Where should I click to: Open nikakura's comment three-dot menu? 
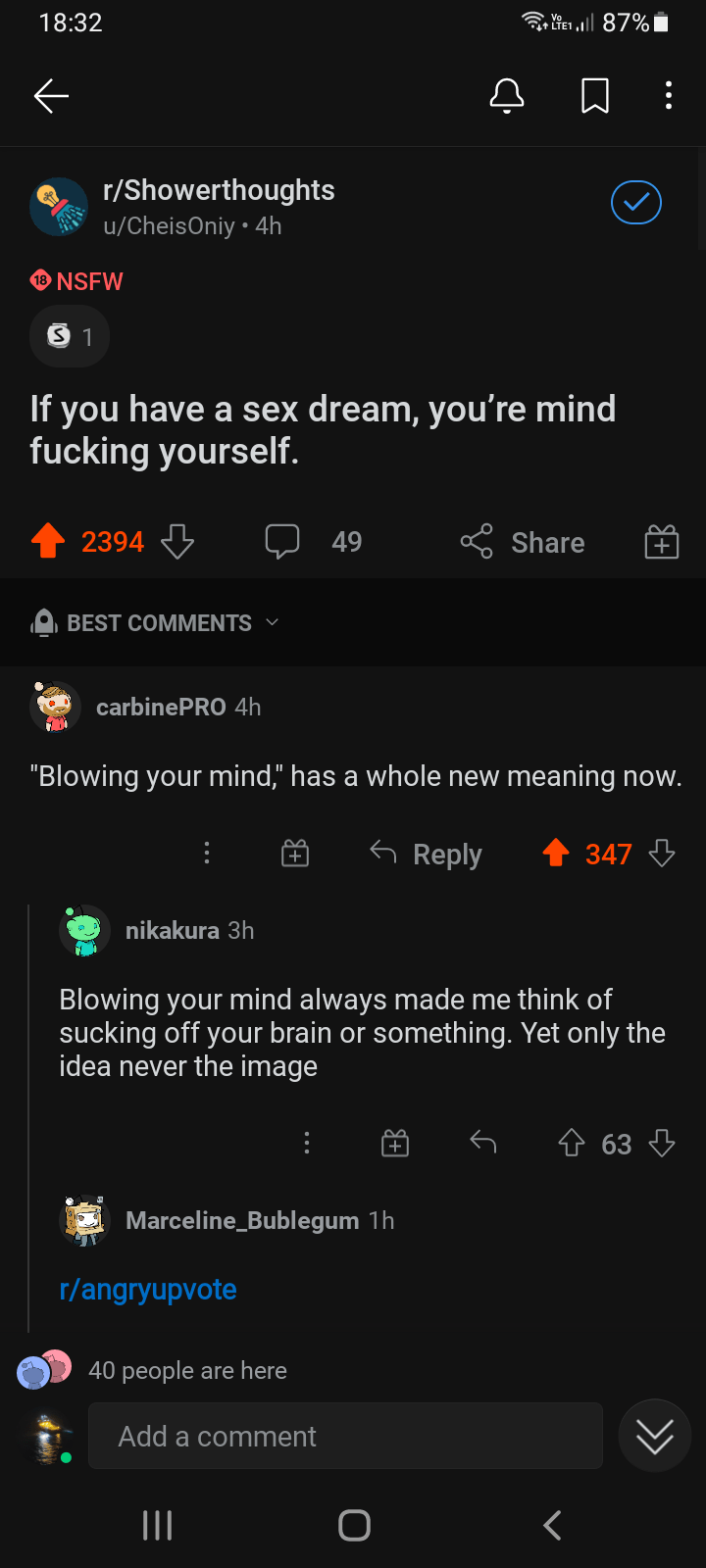click(306, 1143)
